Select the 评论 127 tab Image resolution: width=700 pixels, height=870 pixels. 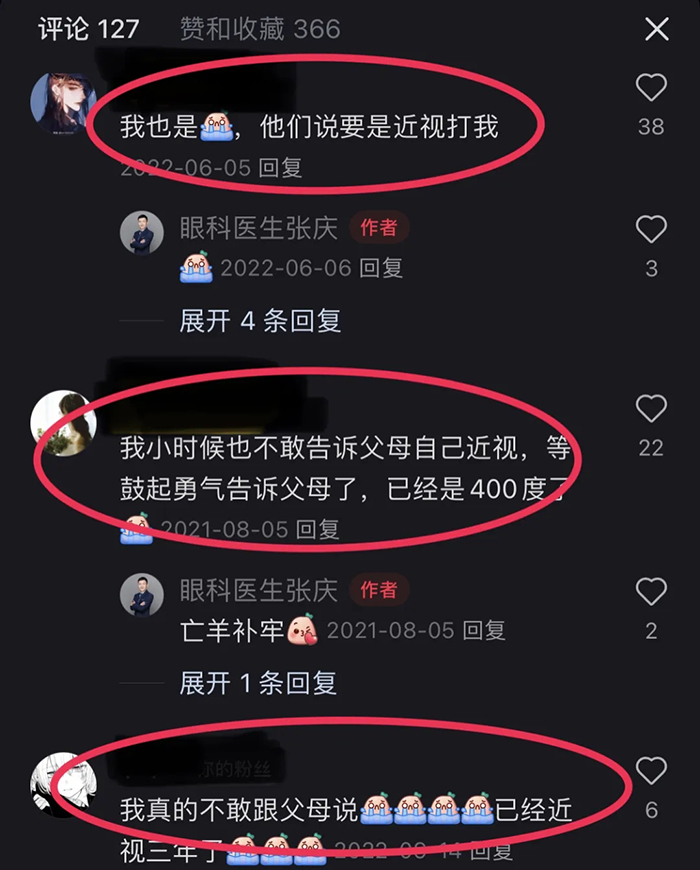pos(88,29)
